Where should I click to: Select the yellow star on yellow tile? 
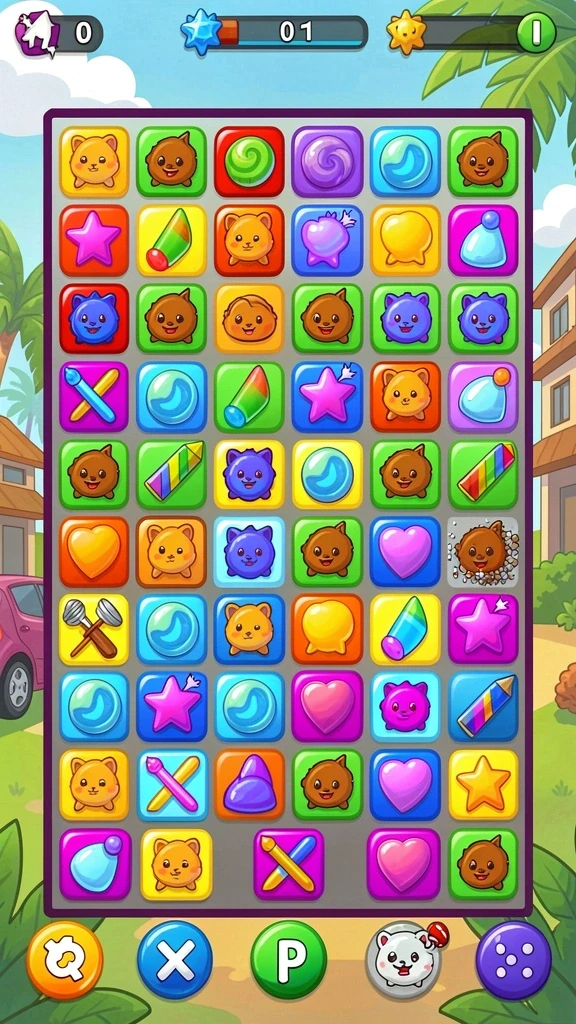pyautogui.click(x=483, y=784)
